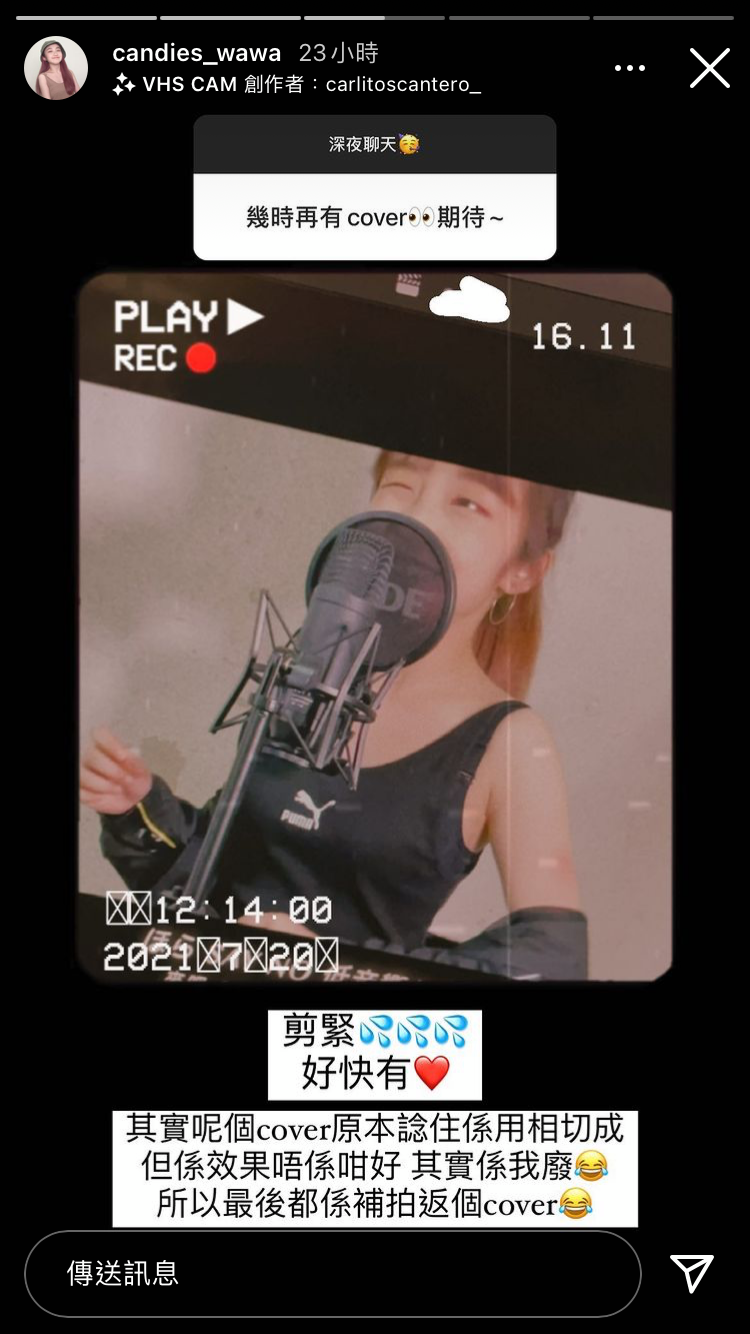Tap the 傳送訊息 message field
The height and width of the screenshot is (1334, 750).
(x=332, y=1273)
